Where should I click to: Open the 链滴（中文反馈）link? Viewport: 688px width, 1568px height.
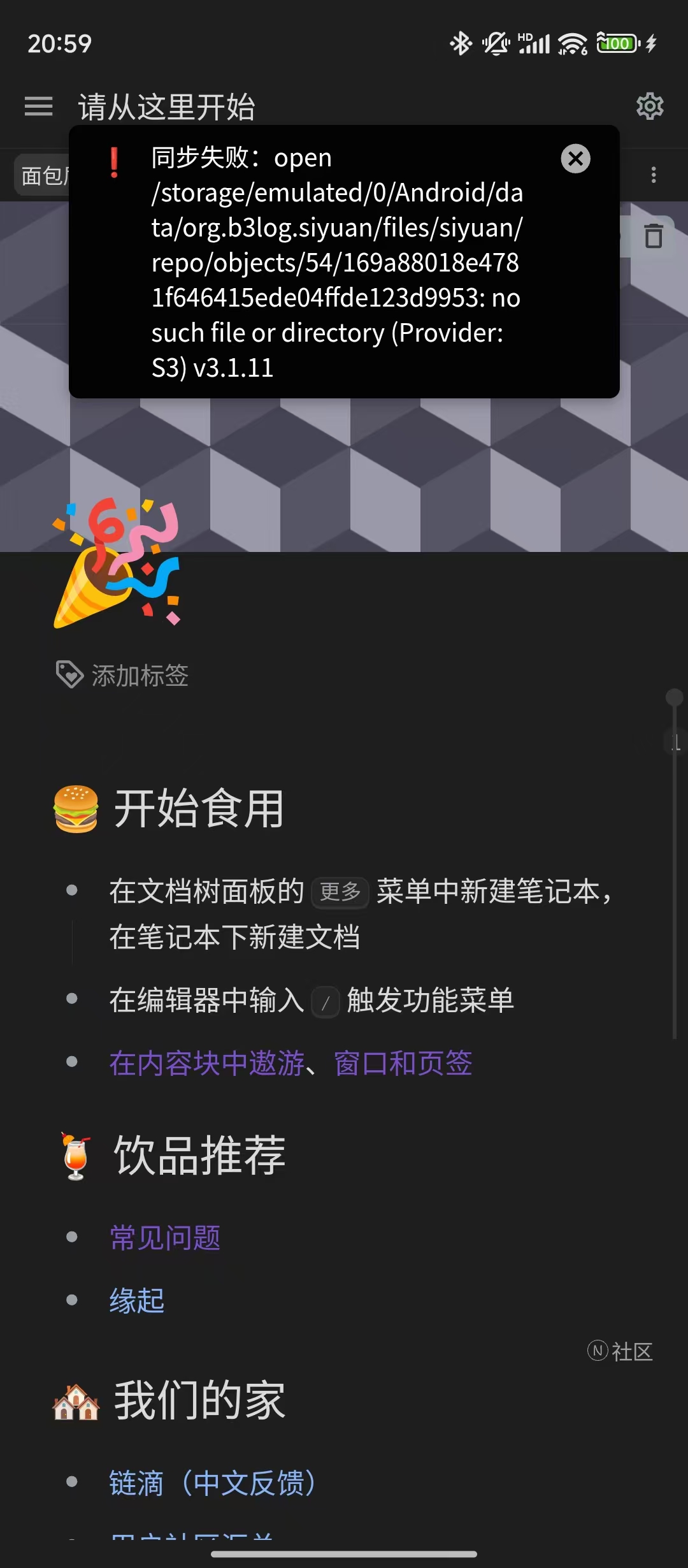pyautogui.click(x=213, y=1483)
